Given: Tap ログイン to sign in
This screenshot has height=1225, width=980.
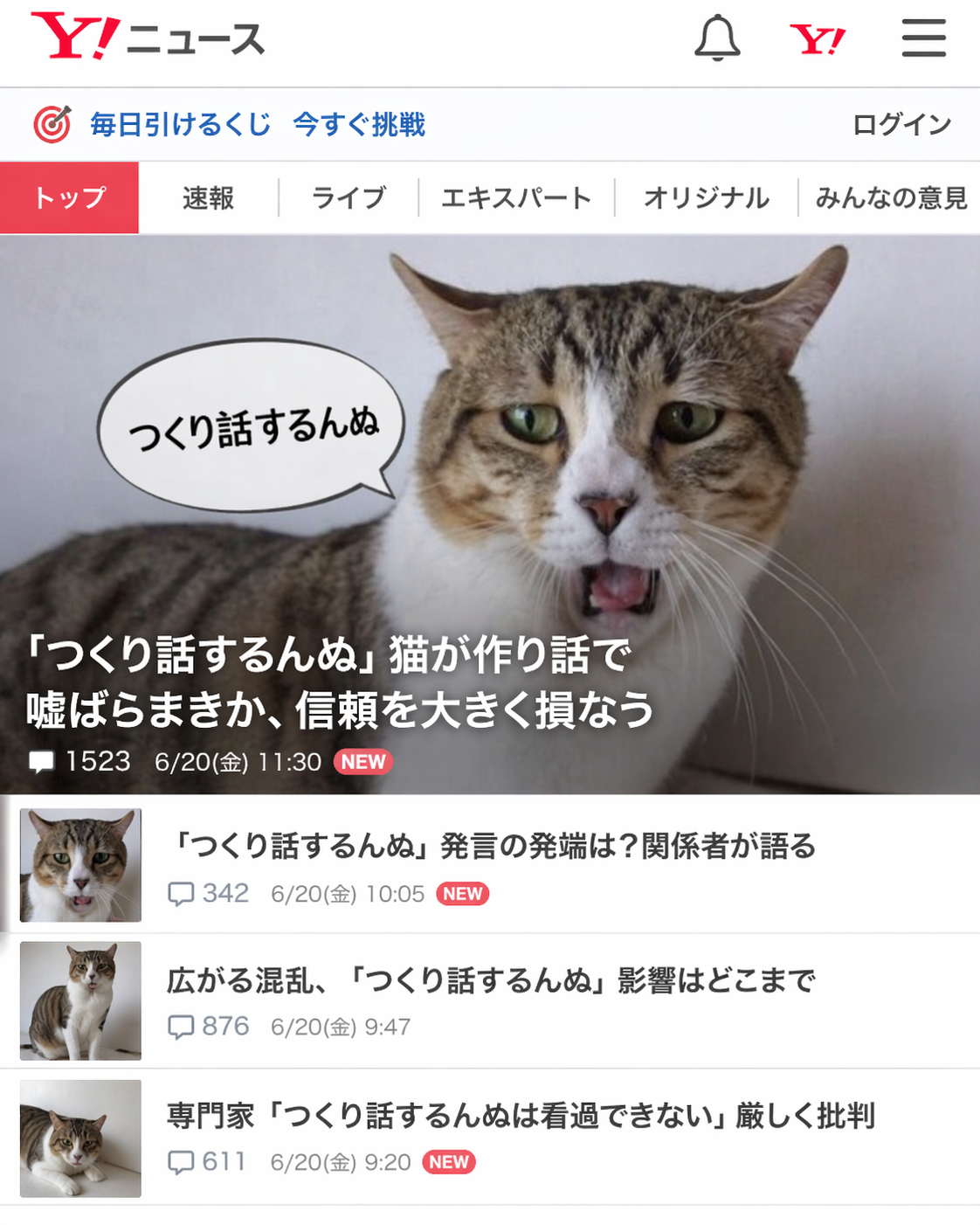Looking at the screenshot, I should pos(901,124).
